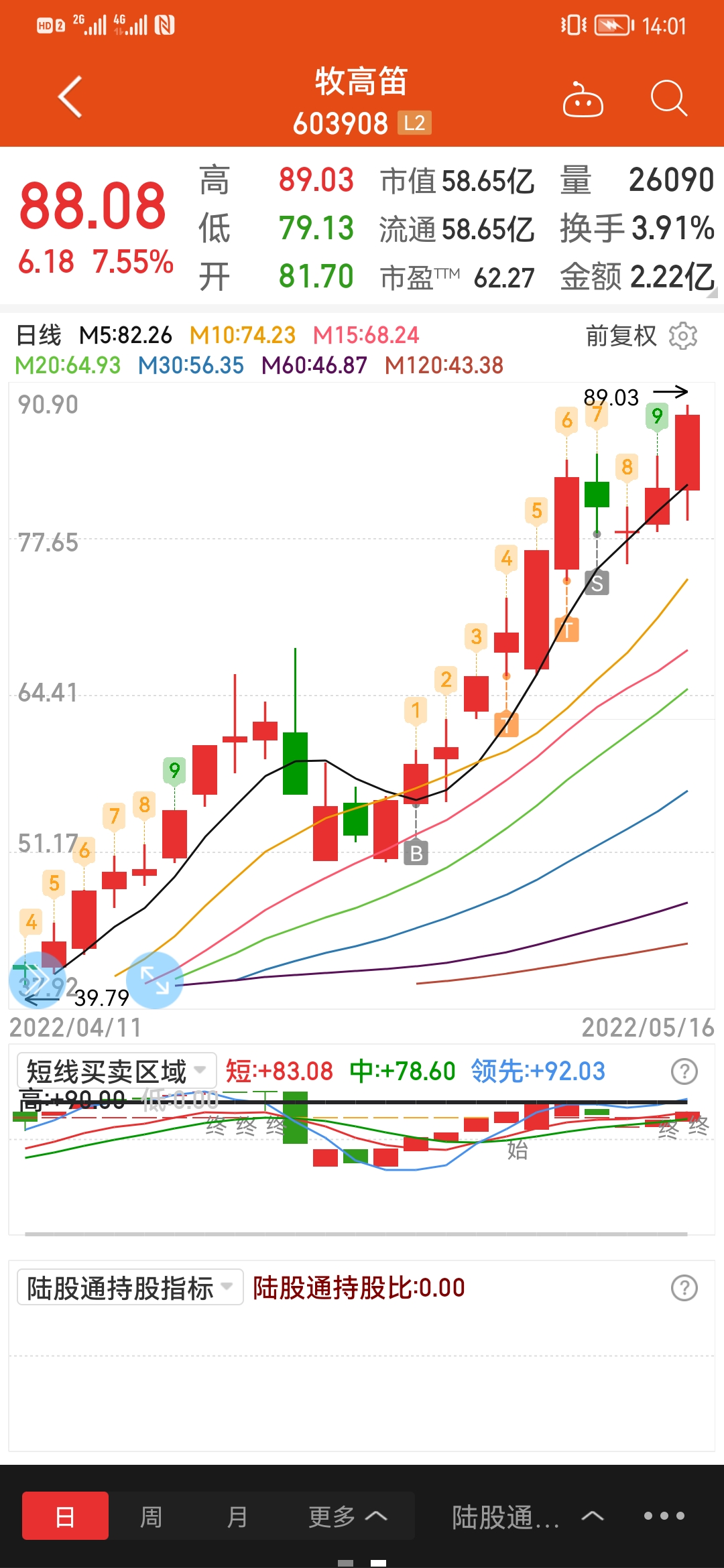Open the robot assistant icon

coord(583,99)
